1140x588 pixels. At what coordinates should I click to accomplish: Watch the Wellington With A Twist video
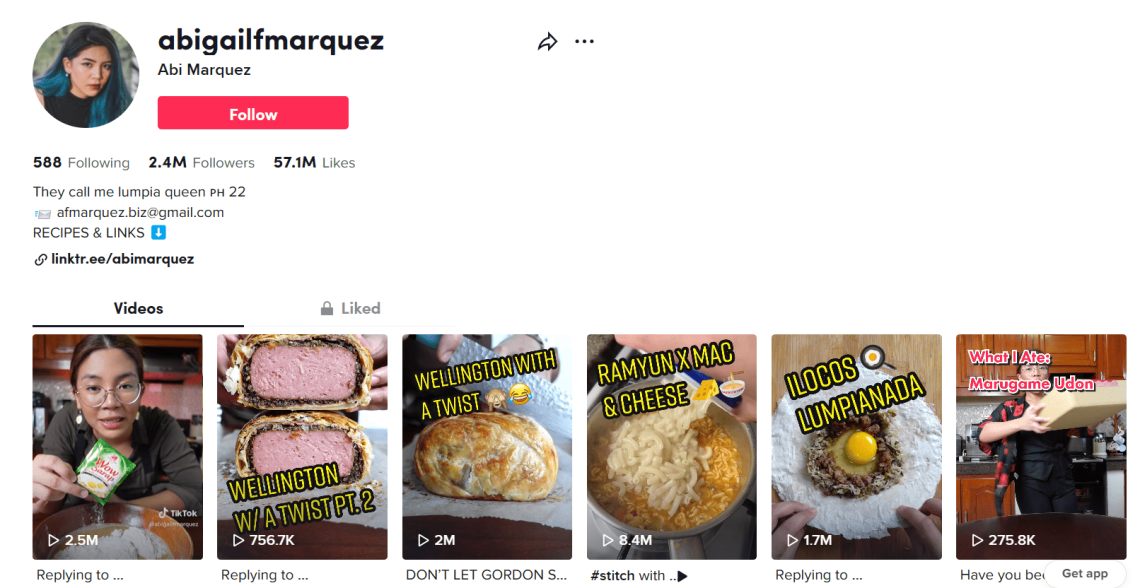487,446
